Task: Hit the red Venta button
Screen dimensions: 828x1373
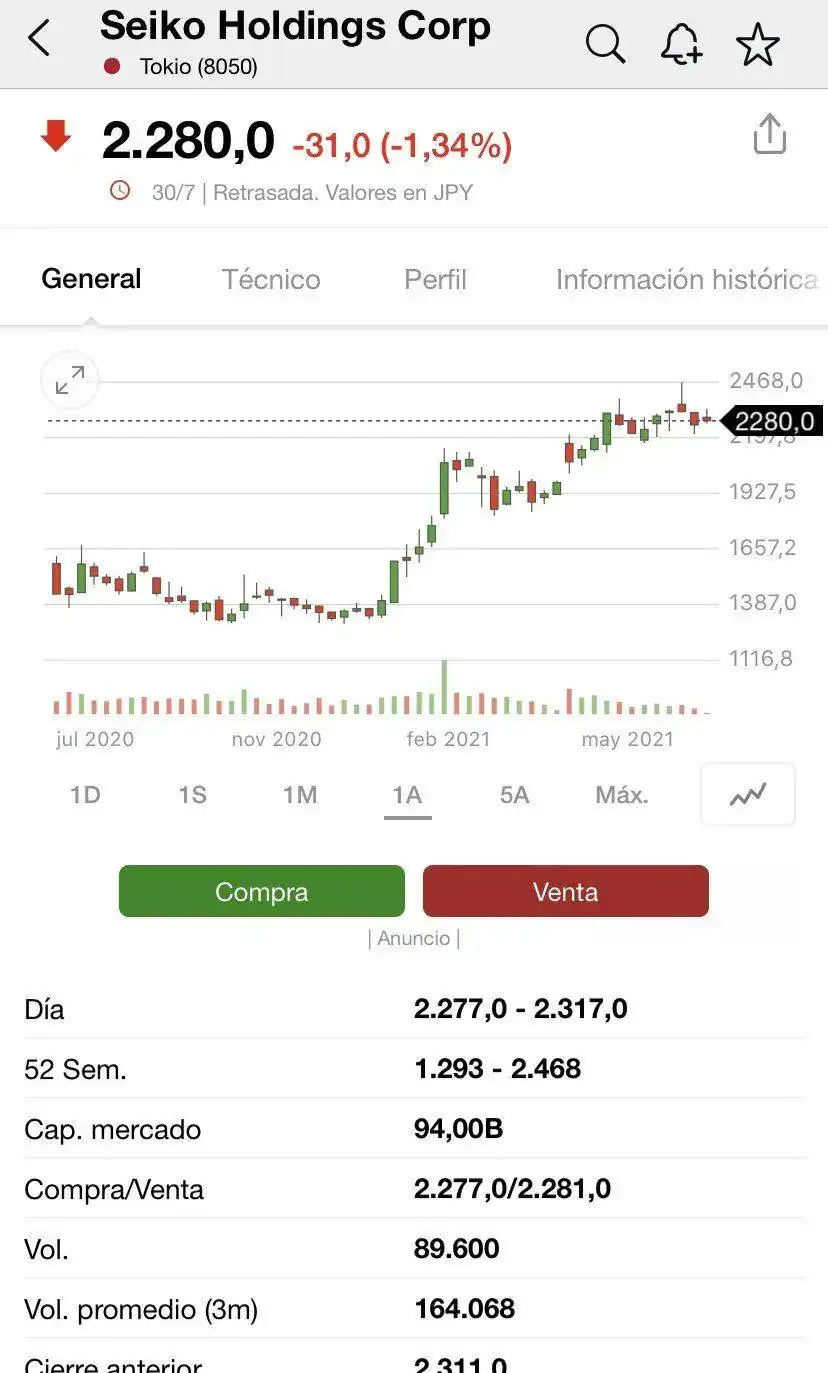Action: pyautogui.click(x=566, y=891)
